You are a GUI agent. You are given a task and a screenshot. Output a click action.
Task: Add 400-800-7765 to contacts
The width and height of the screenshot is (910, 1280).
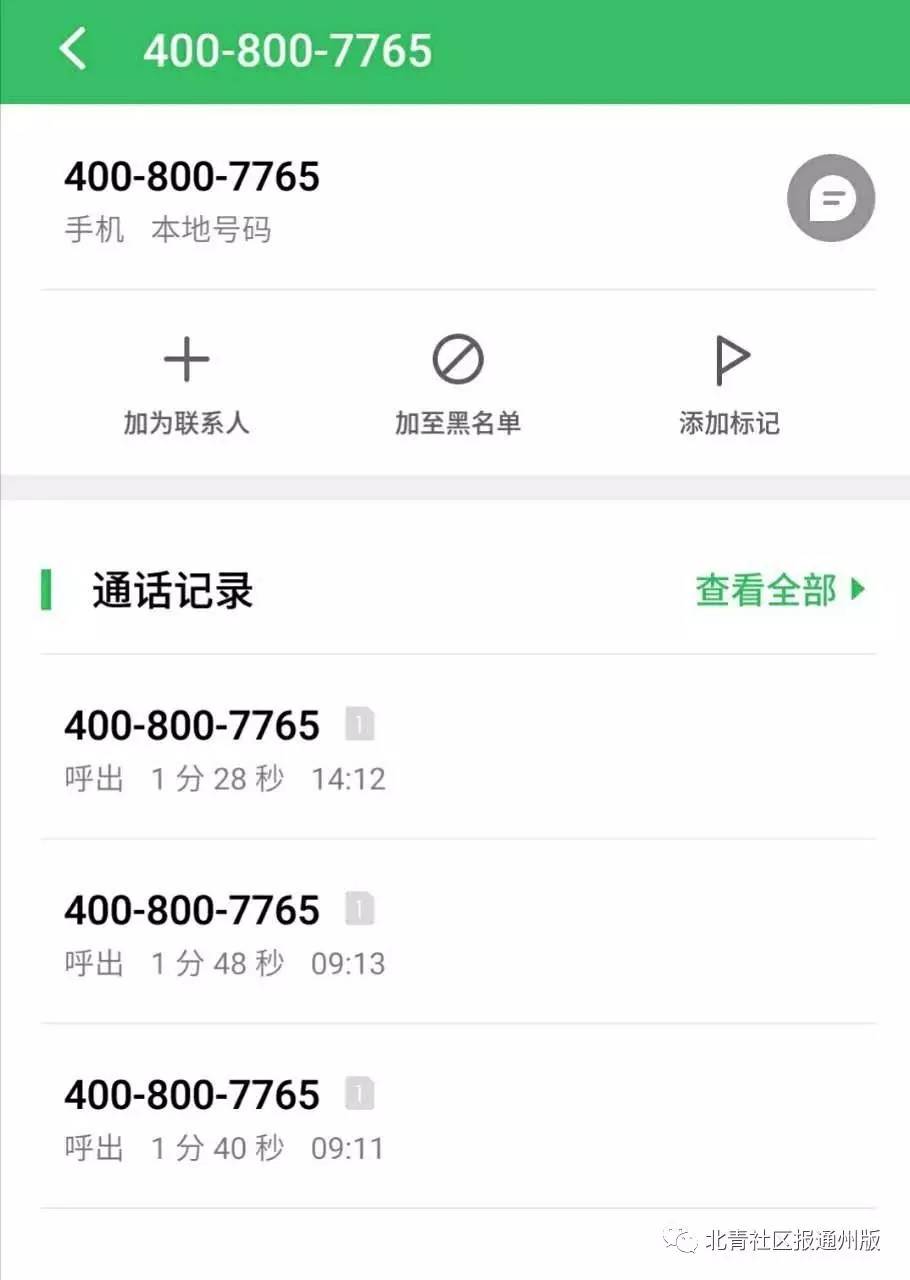click(x=187, y=385)
